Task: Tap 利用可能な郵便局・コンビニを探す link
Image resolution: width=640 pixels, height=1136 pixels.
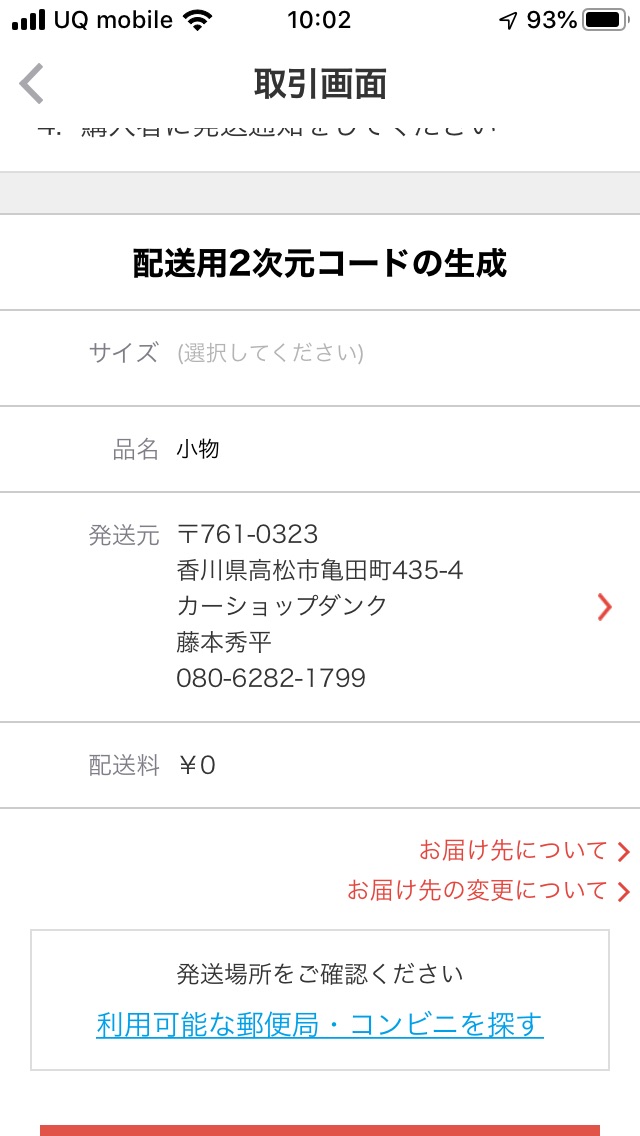Action: tap(320, 1024)
